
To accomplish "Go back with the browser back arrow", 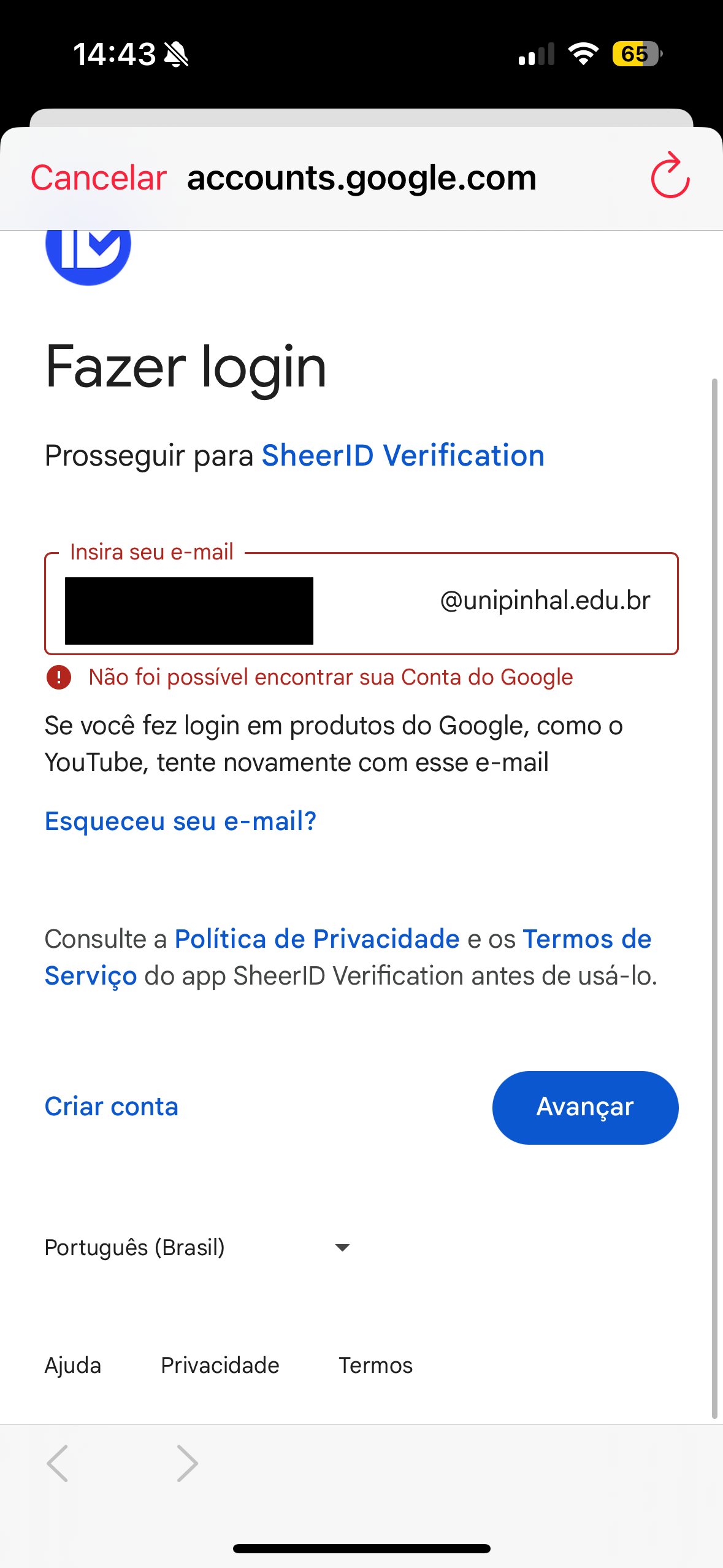I will pyautogui.click(x=58, y=1463).
